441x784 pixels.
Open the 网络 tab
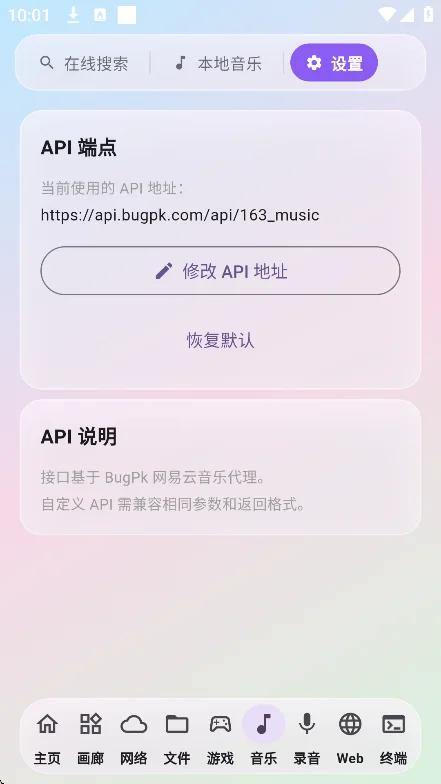(134, 738)
